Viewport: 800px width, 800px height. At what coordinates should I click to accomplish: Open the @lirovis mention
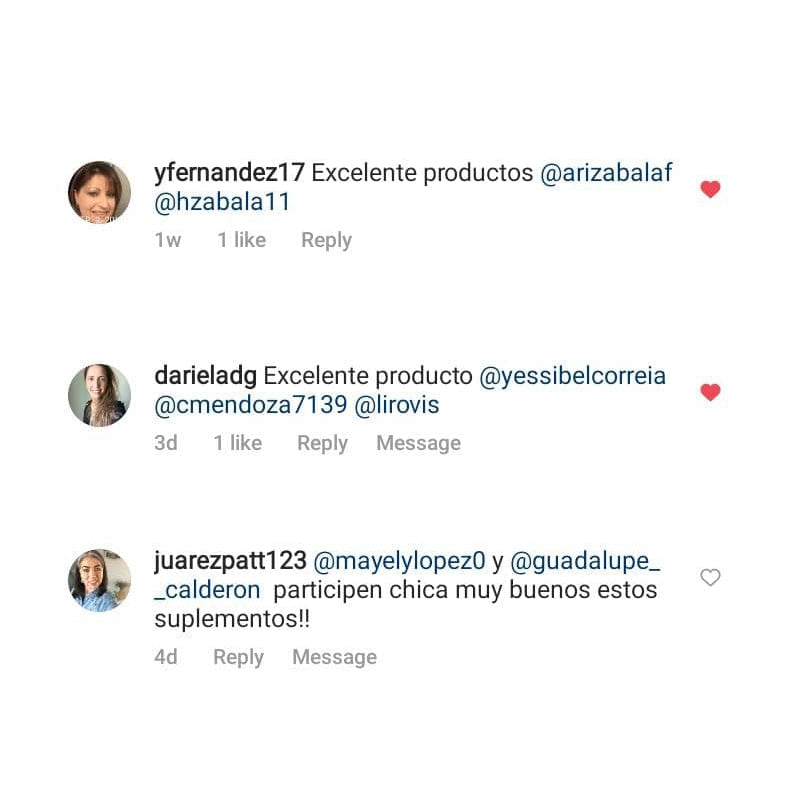tap(397, 406)
